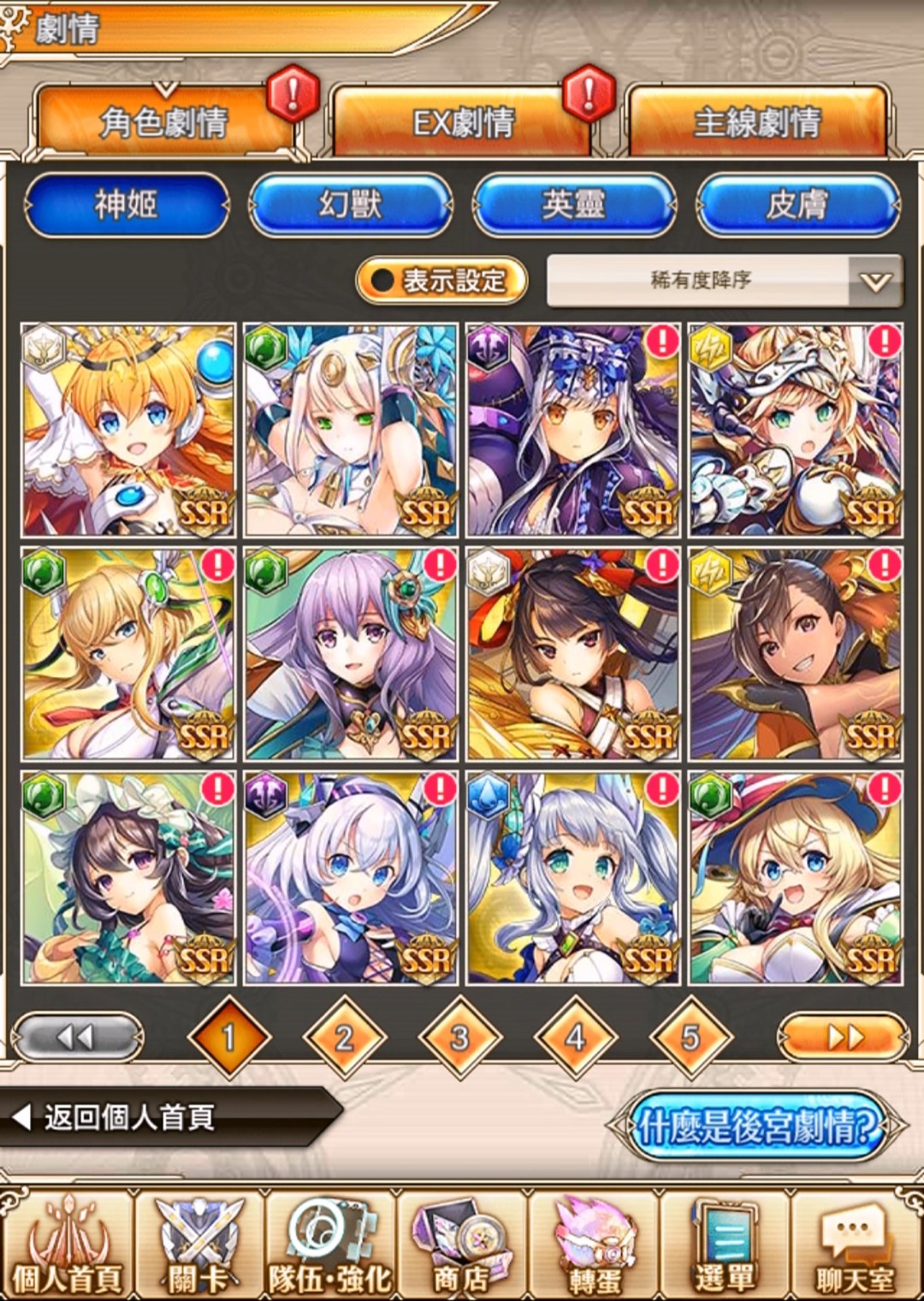
Task: Select the 幻獸 filter
Action: [x=350, y=205]
